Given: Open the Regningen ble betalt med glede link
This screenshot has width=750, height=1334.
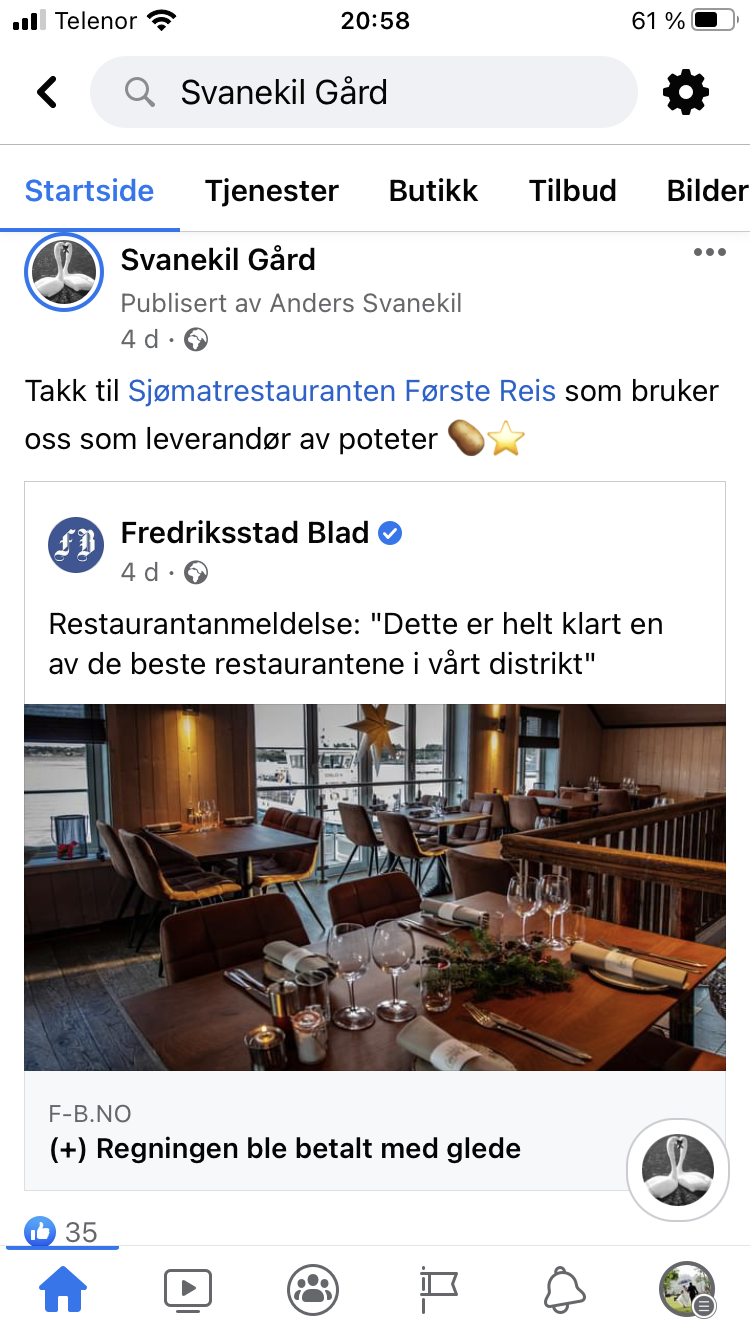Looking at the screenshot, I should (x=285, y=1149).
